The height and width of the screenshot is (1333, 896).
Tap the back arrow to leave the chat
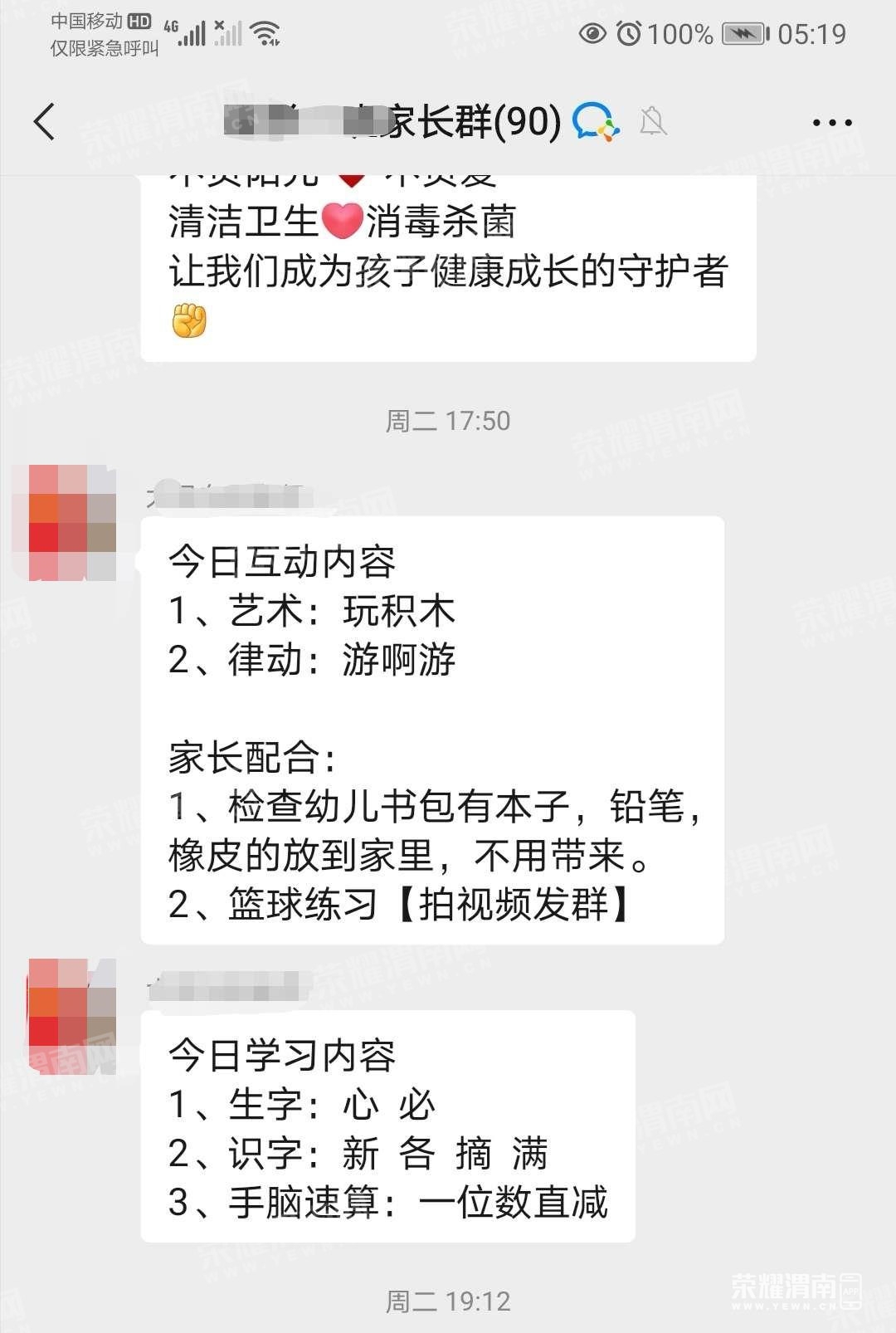click(x=46, y=120)
